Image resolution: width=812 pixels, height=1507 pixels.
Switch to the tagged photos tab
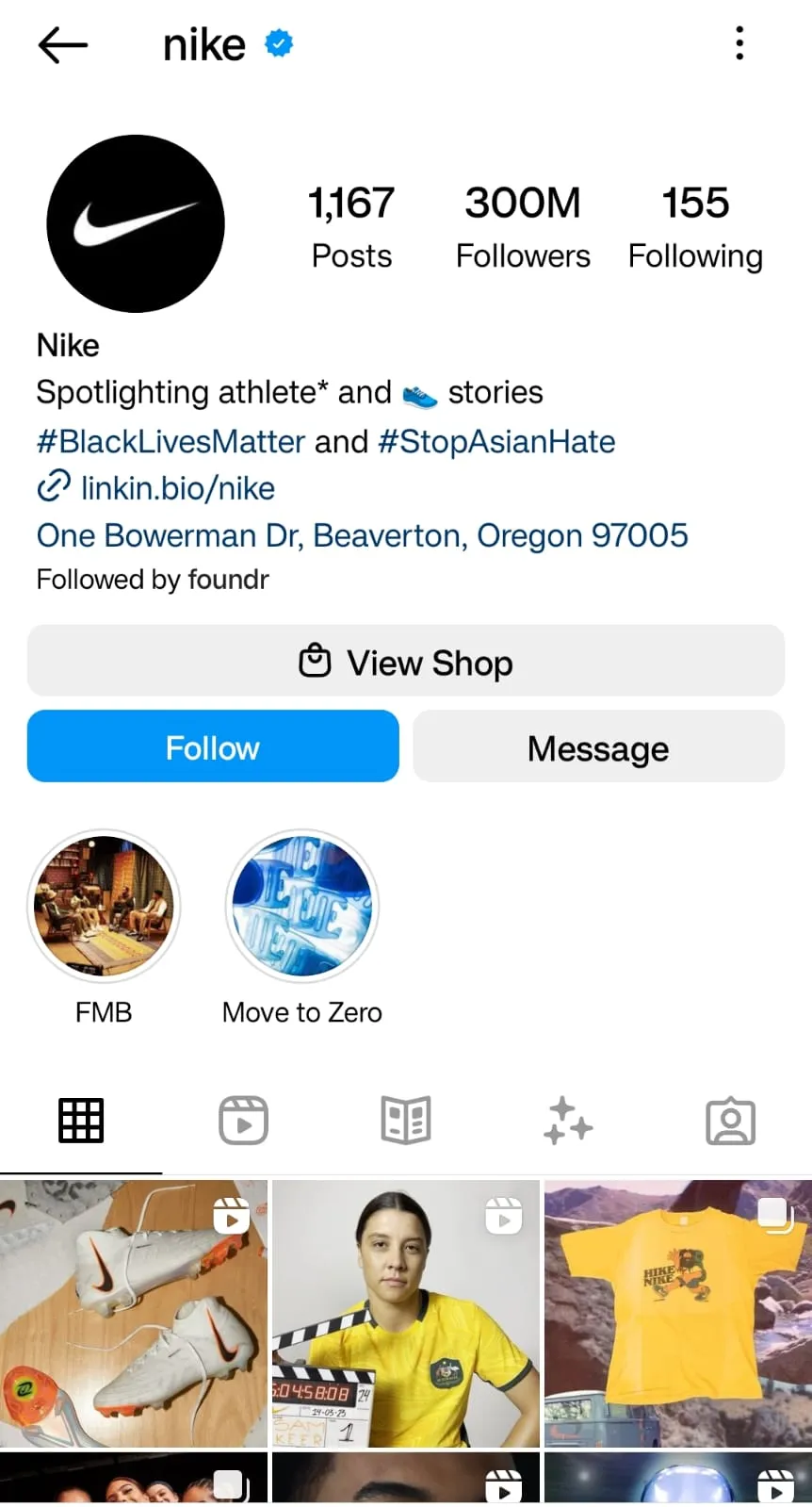pyautogui.click(x=730, y=1121)
